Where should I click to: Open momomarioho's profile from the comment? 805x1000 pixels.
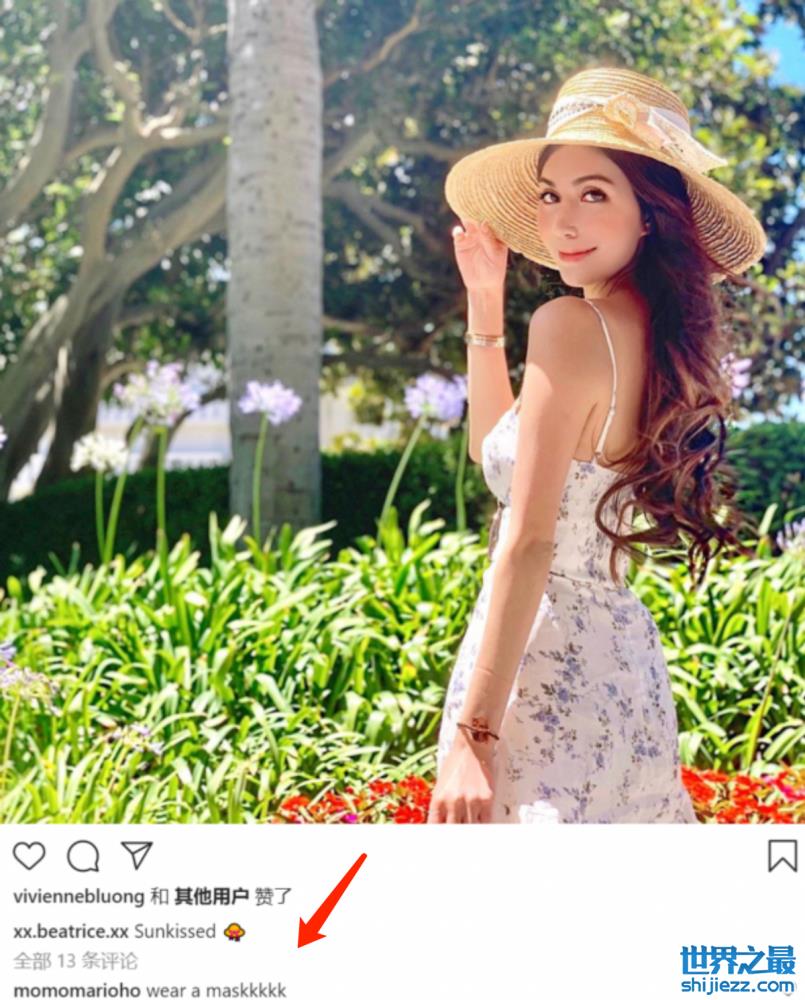(x=76, y=990)
